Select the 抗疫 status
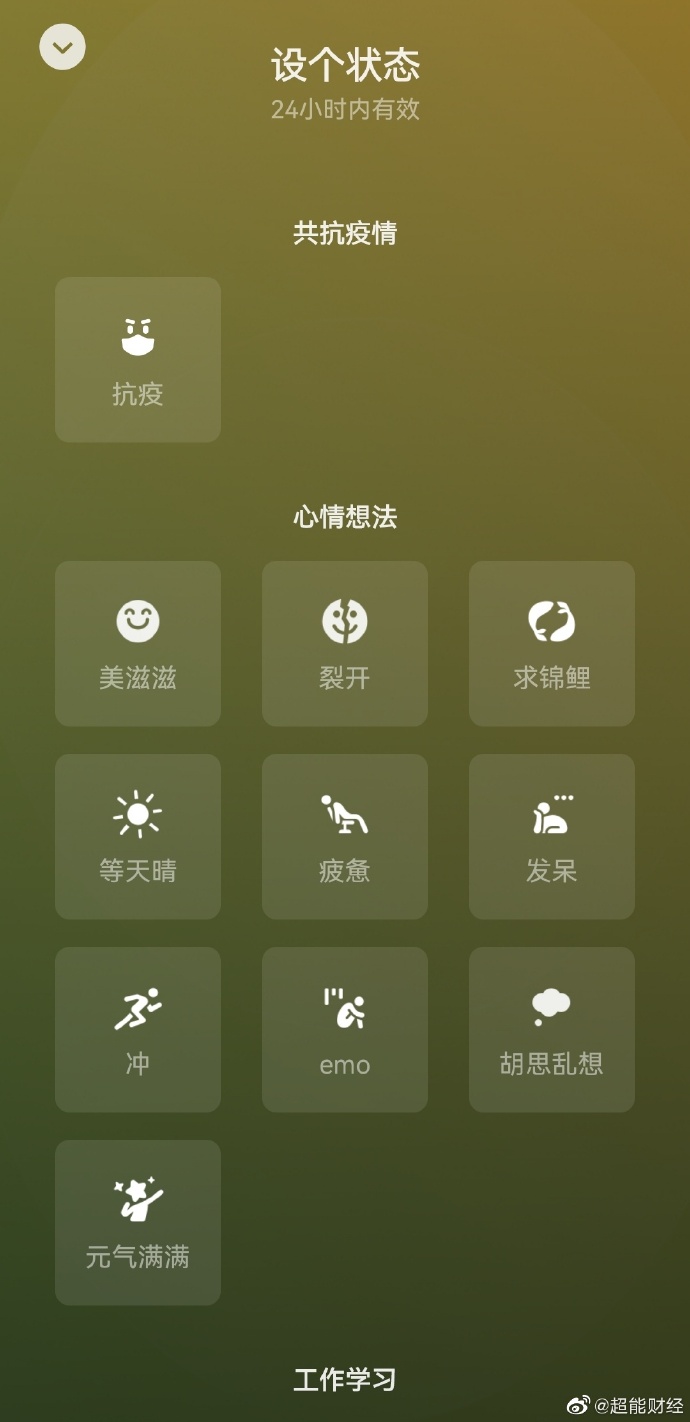 [x=138, y=360]
